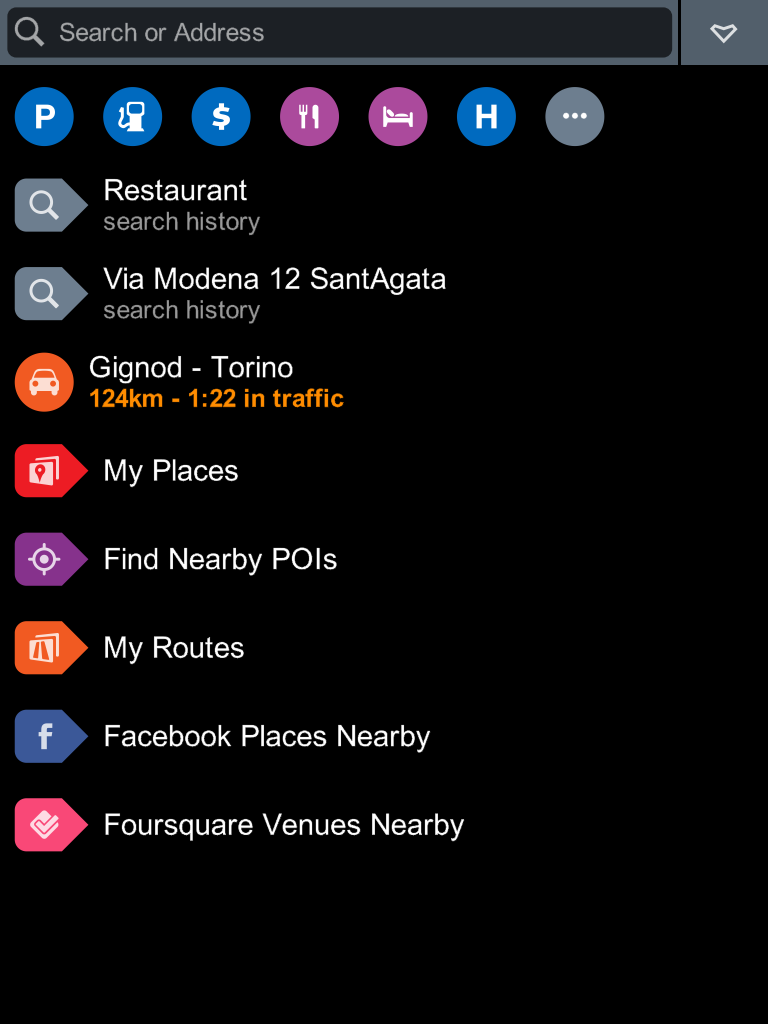Browse Foursquare Venues Nearby
Image resolution: width=768 pixels, height=1024 pixels.
pos(283,825)
